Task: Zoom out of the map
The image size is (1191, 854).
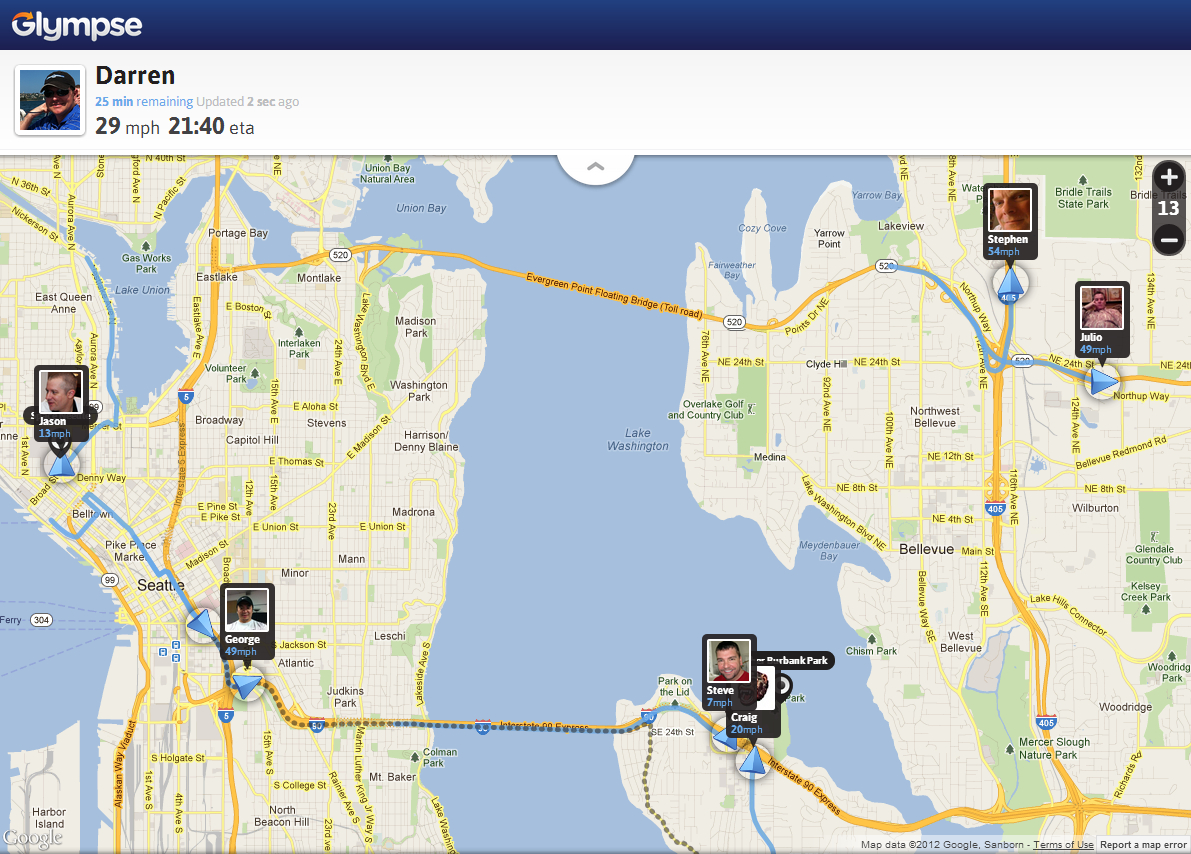Action: 1169,240
